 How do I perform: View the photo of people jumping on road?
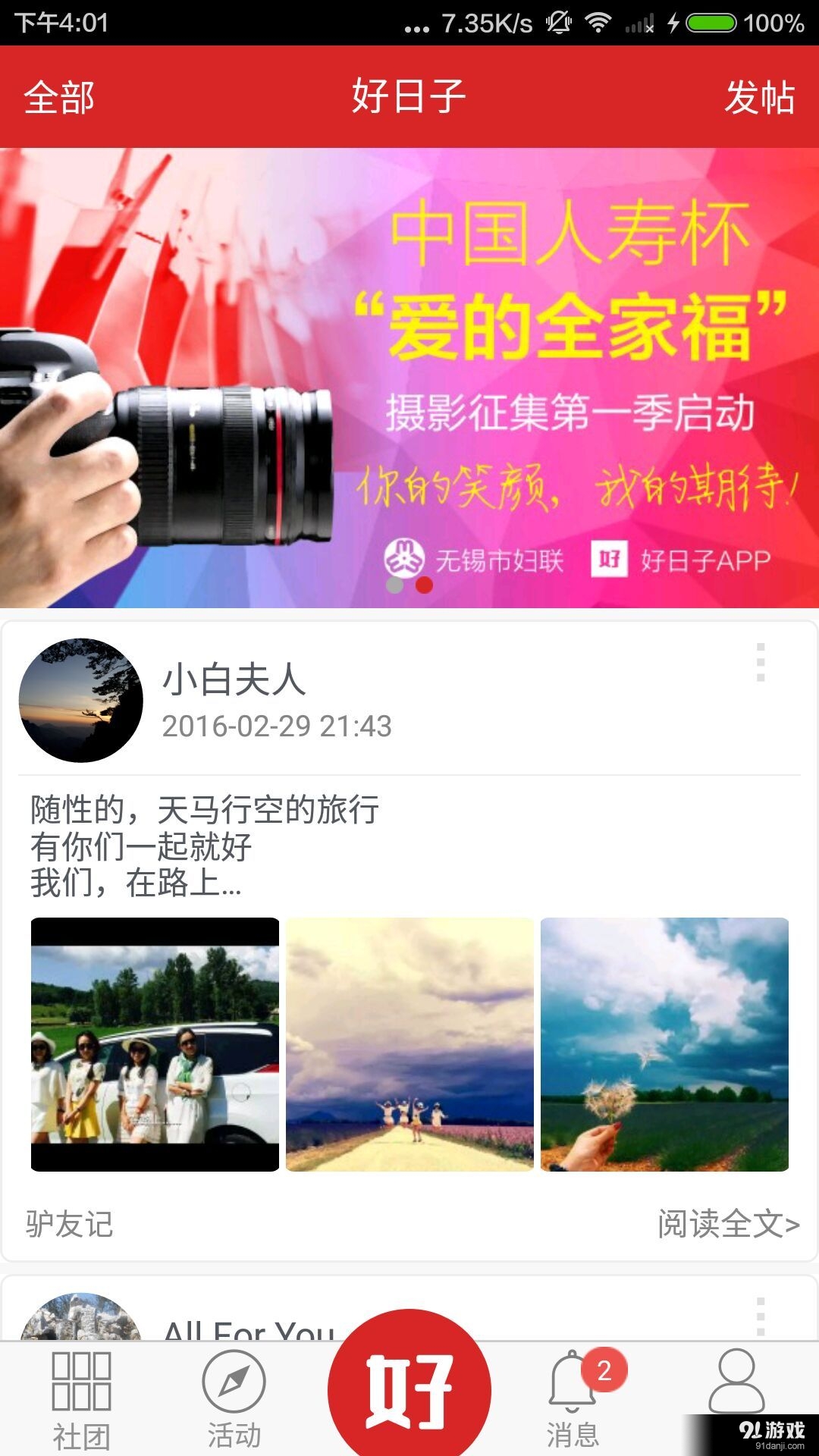pyautogui.click(x=409, y=1044)
